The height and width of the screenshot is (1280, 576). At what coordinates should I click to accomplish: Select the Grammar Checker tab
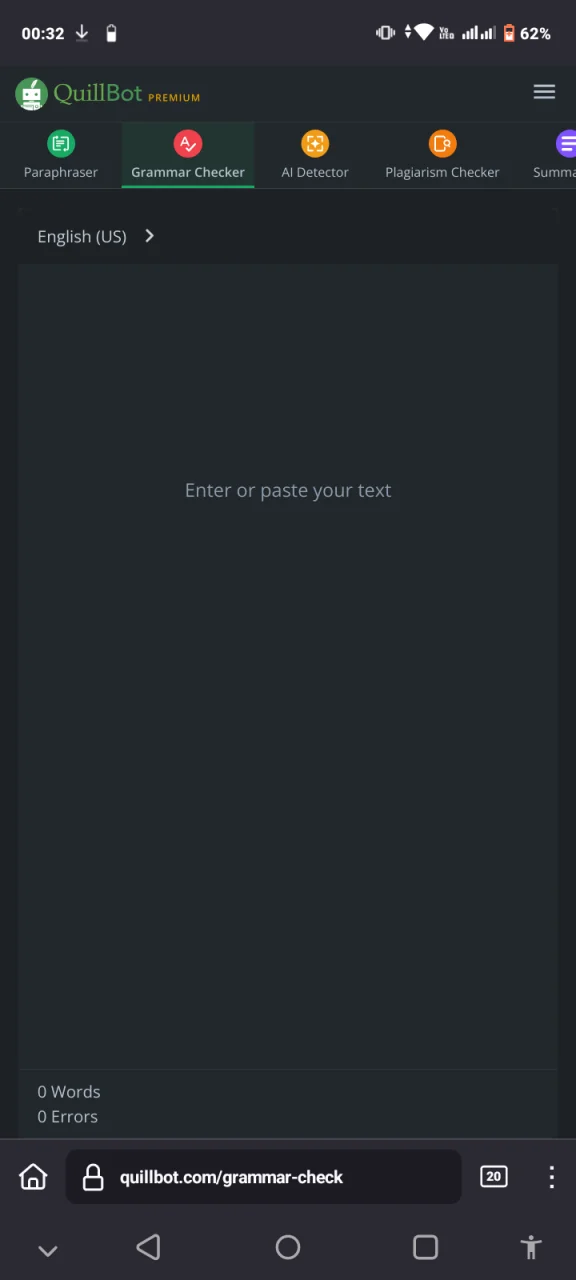[x=188, y=156]
